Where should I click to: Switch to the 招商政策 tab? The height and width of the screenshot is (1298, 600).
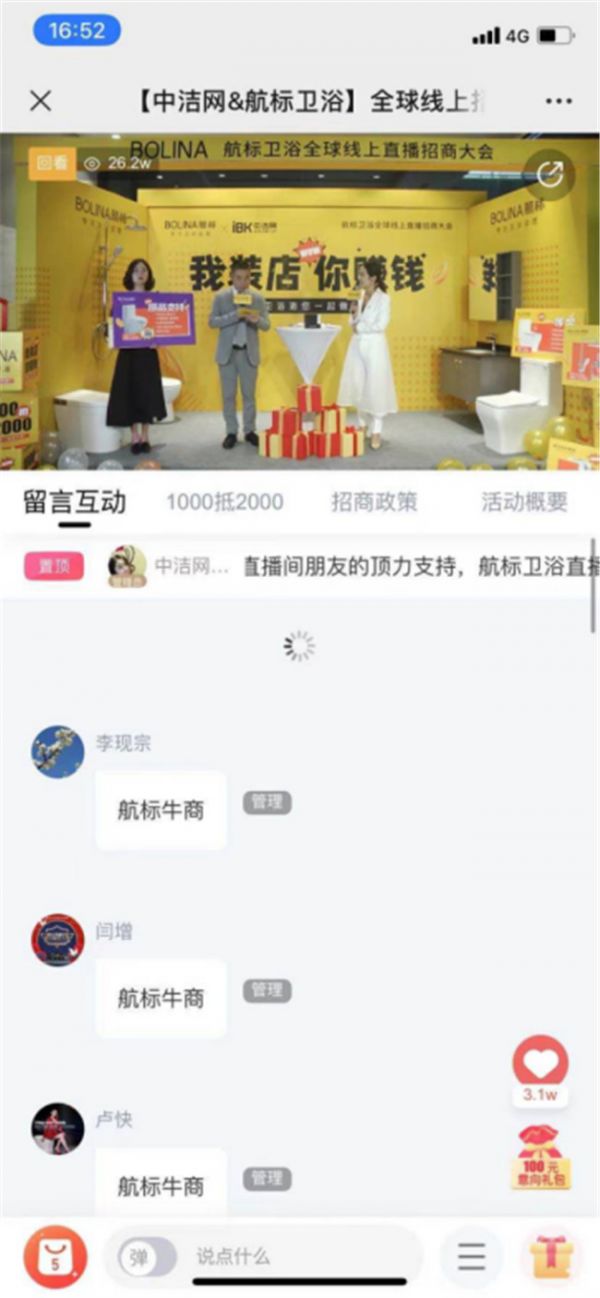[x=374, y=502]
